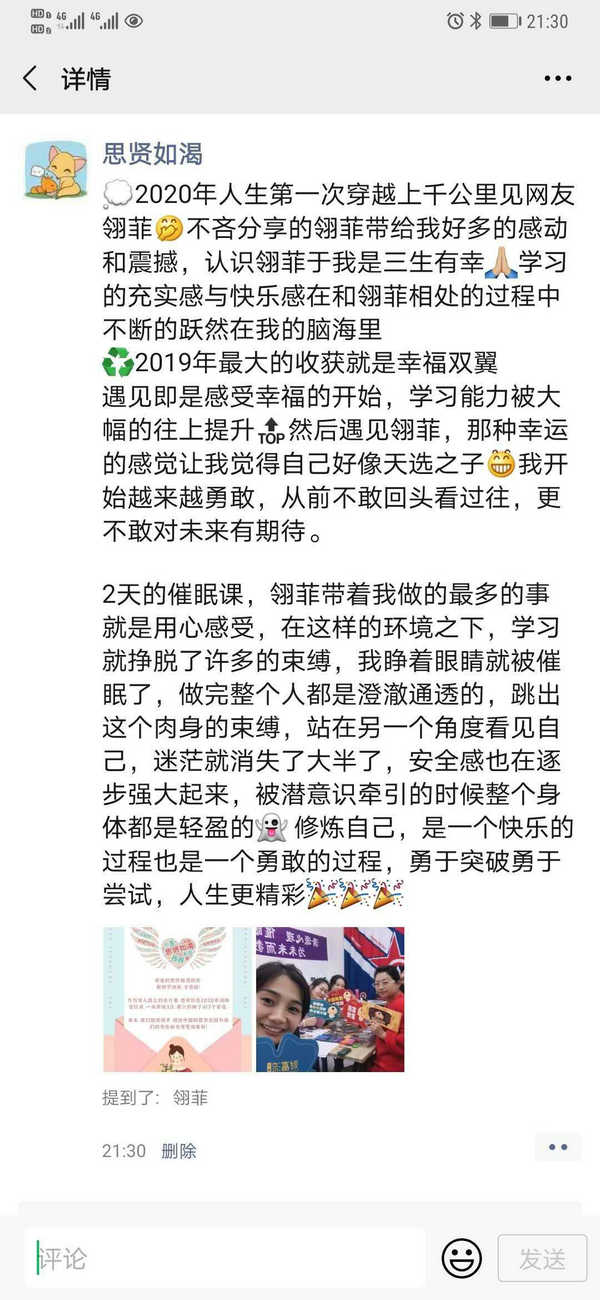Image resolution: width=600 pixels, height=1300 pixels.
Task: Tap the 发送 send button
Action: click(542, 1258)
